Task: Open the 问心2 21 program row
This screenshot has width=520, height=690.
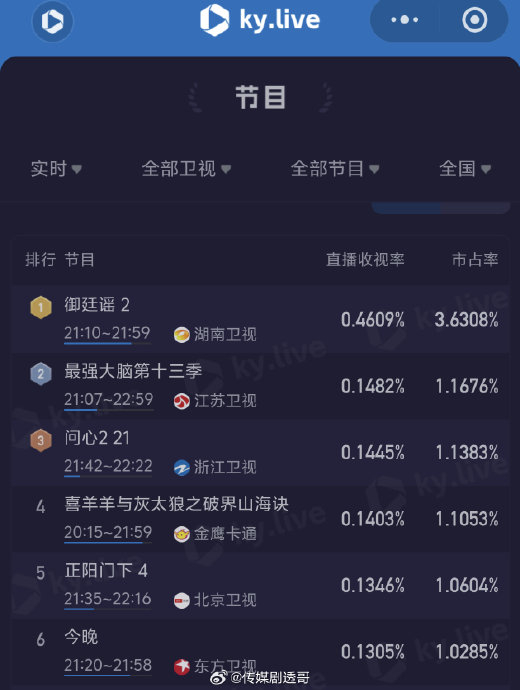Action: tap(260, 452)
